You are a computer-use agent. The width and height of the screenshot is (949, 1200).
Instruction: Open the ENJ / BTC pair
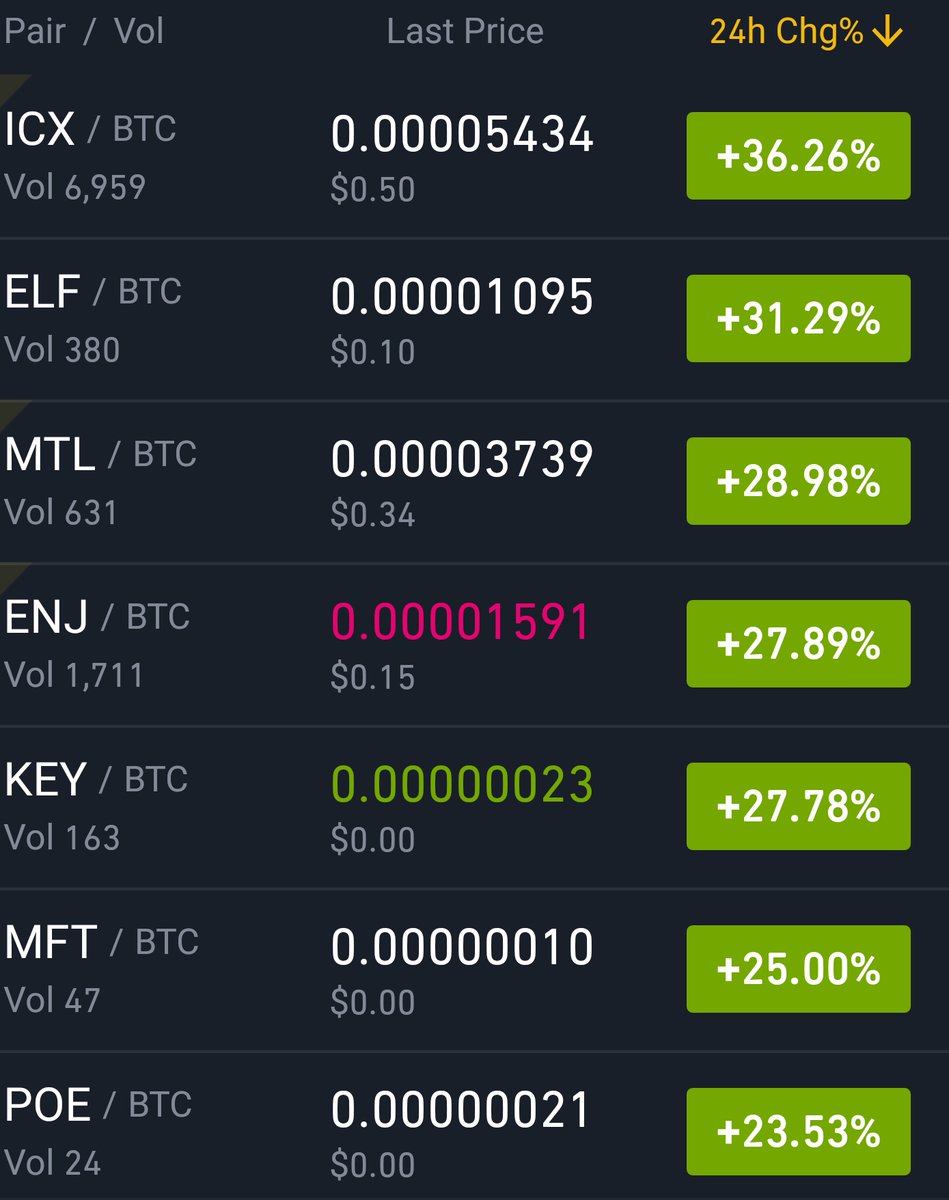(x=474, y=645)
